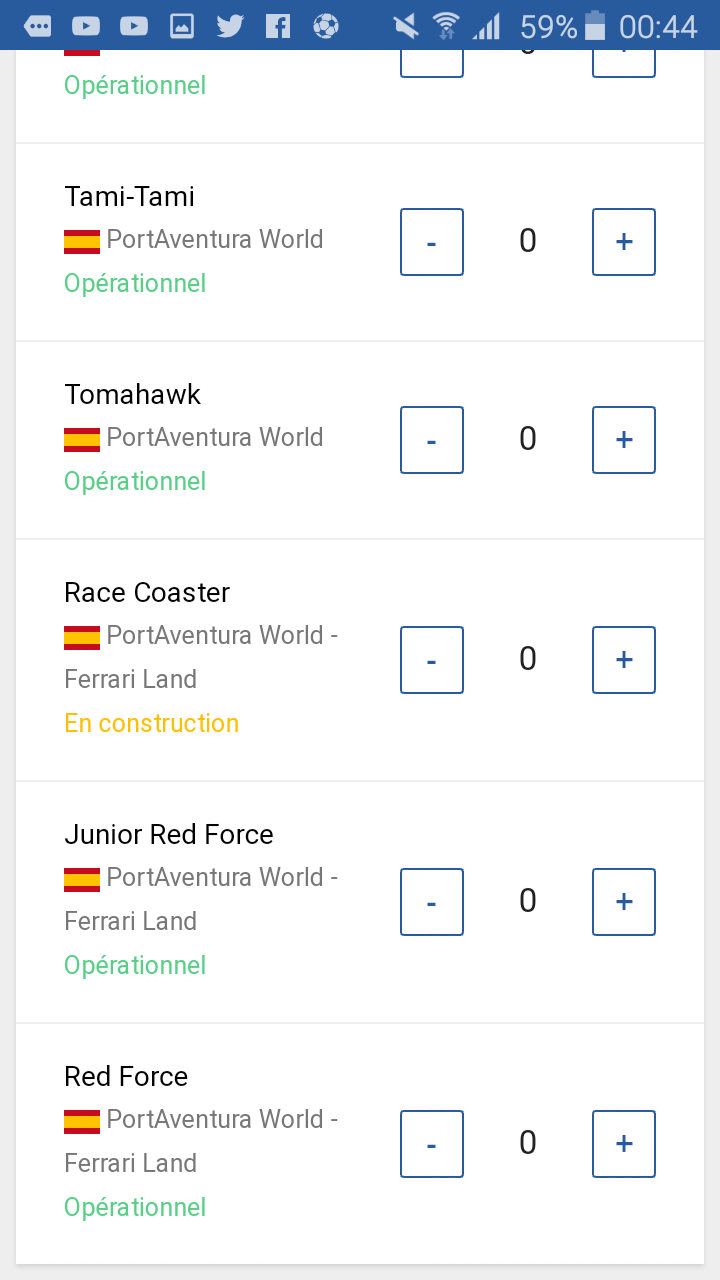Decrease the Tami-Tami ride count
The width and height of the screenshot is (720, 1280).
[x=432, y=242]
